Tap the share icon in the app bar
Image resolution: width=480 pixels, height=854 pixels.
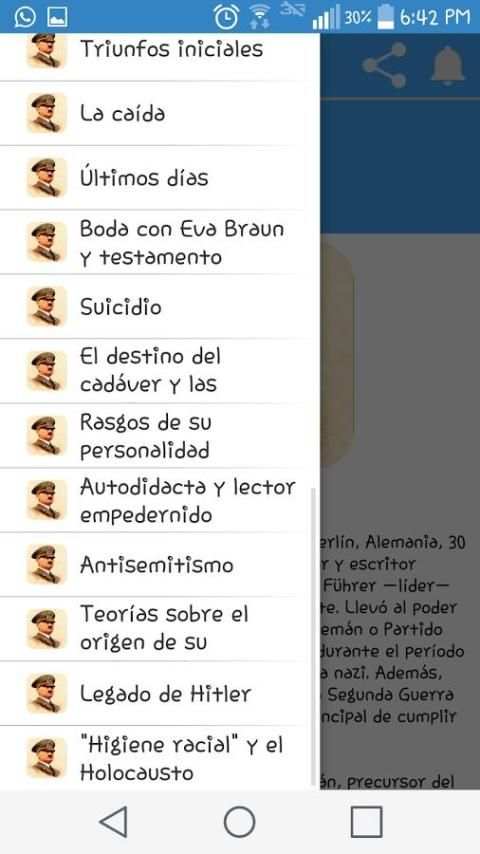pyautogui.click(x=385, y=65)
